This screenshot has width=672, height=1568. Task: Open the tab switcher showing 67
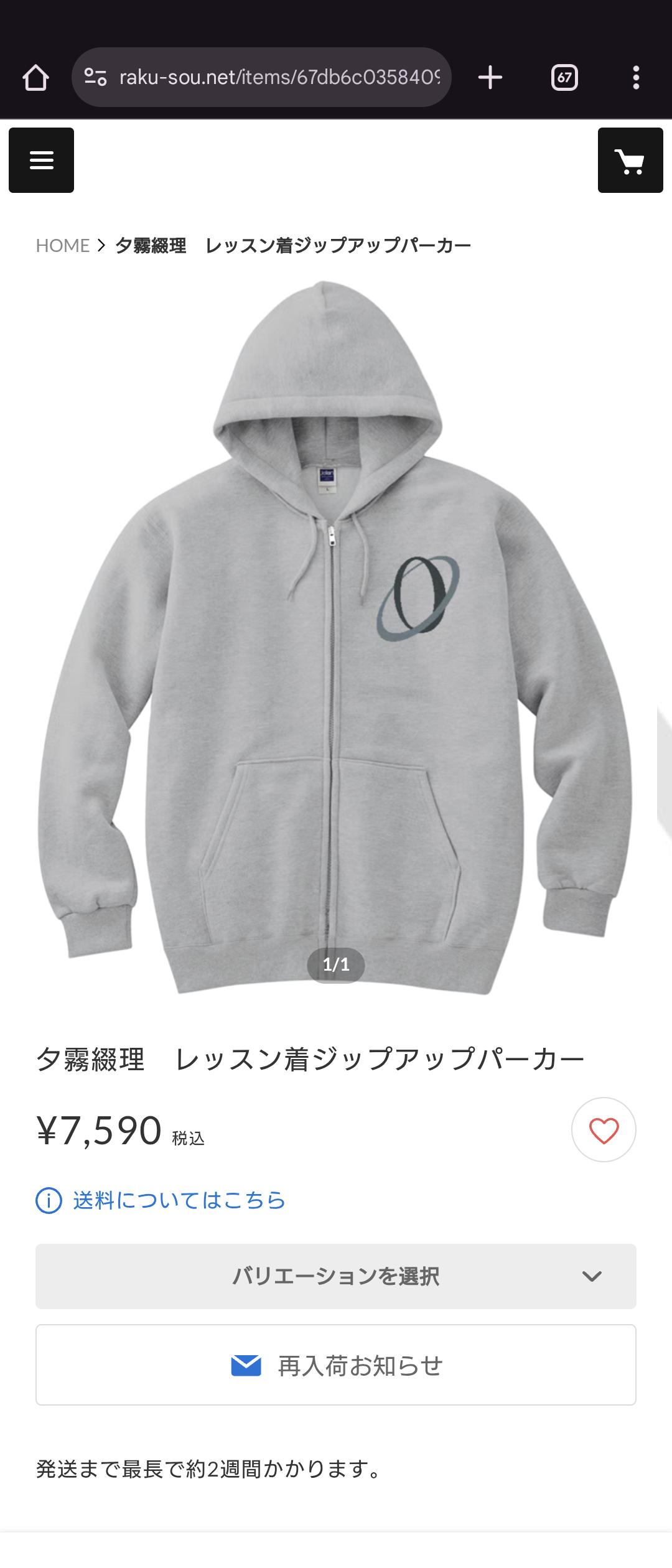click(564, 78)
